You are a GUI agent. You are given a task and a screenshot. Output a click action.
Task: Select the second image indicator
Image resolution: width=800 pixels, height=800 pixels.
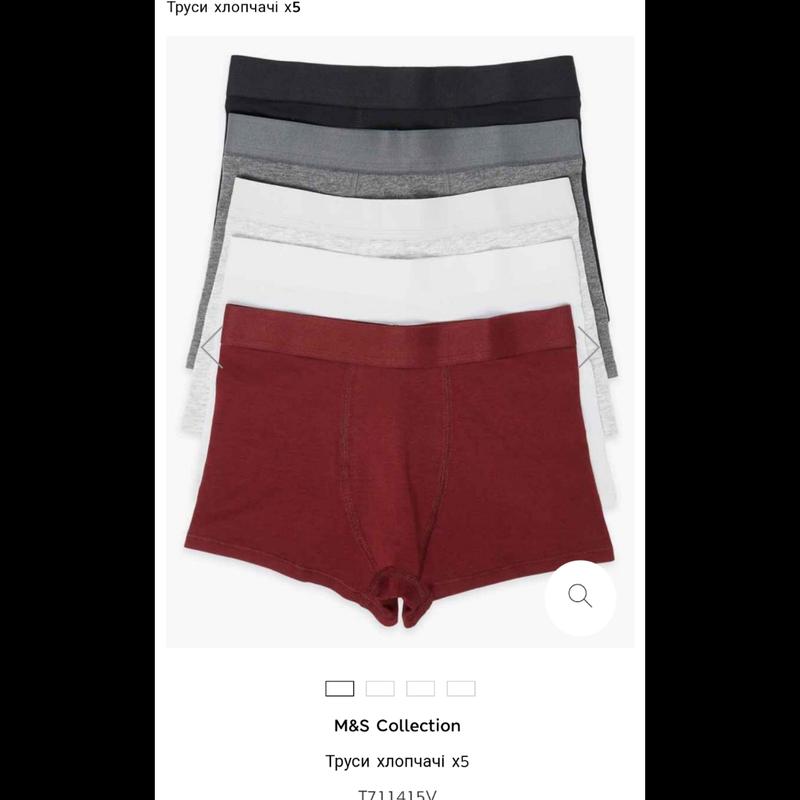pyautogui.click(x=380, y=688)
